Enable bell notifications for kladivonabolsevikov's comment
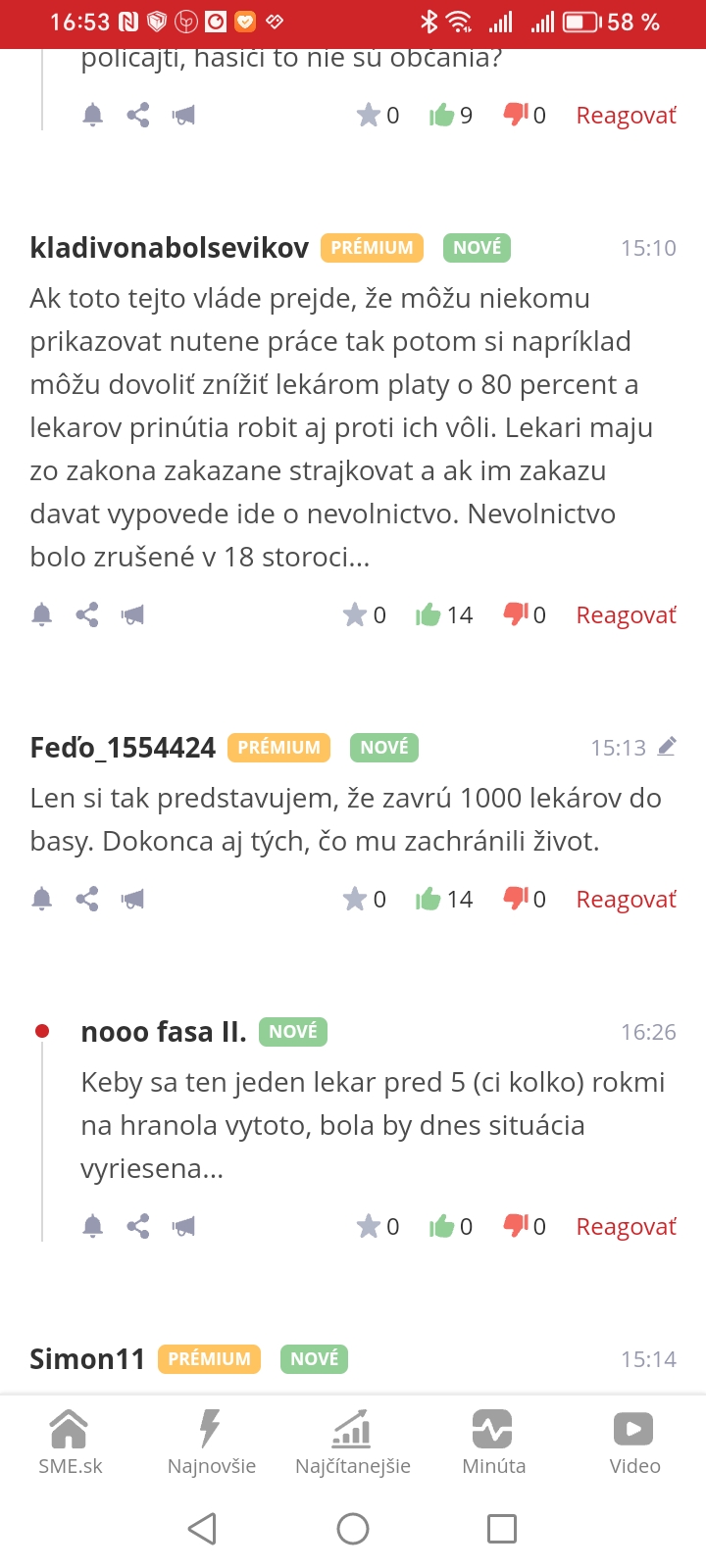The width and height of the screenshot is (706, 1568). click(42, 614)
